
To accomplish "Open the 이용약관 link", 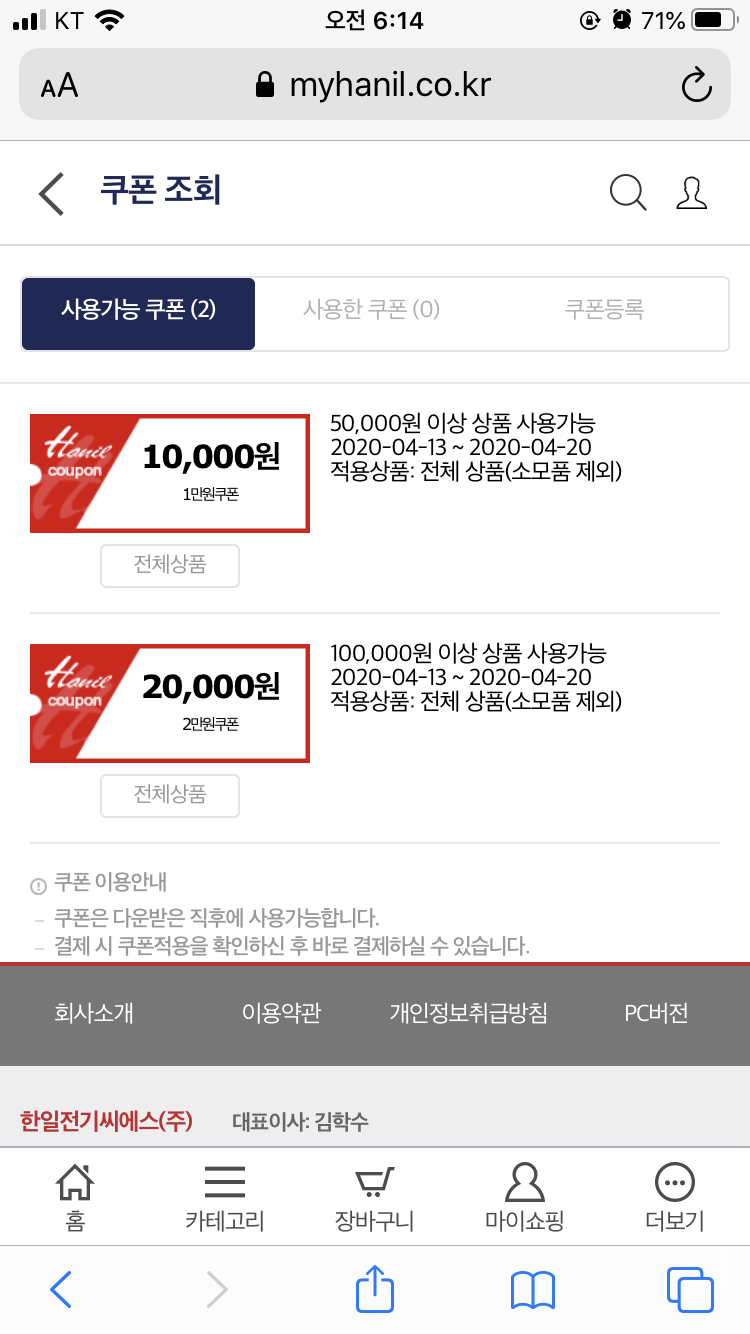I will (x=281, y=1013).
